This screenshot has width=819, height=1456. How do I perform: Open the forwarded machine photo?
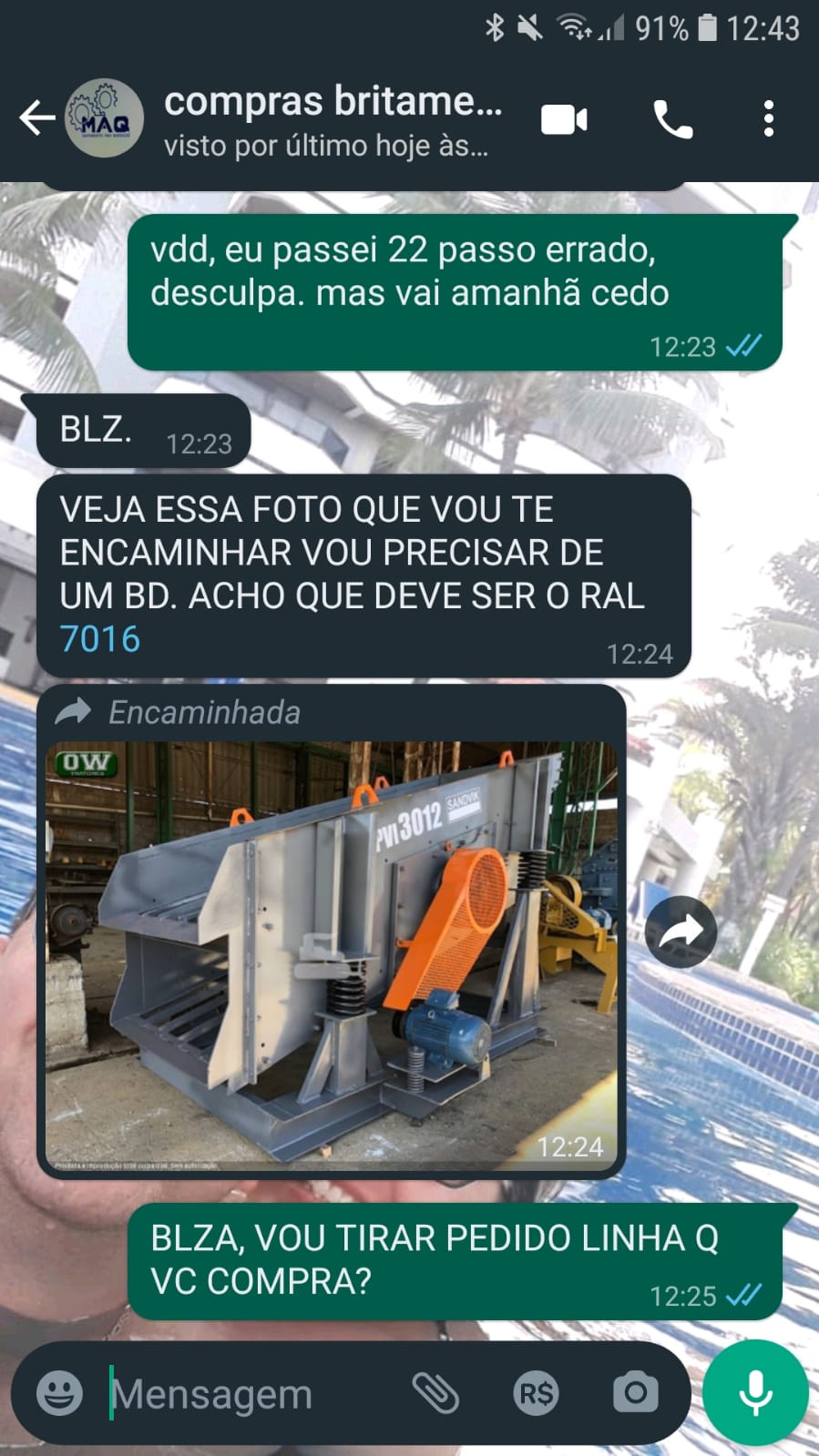point(332,954)
